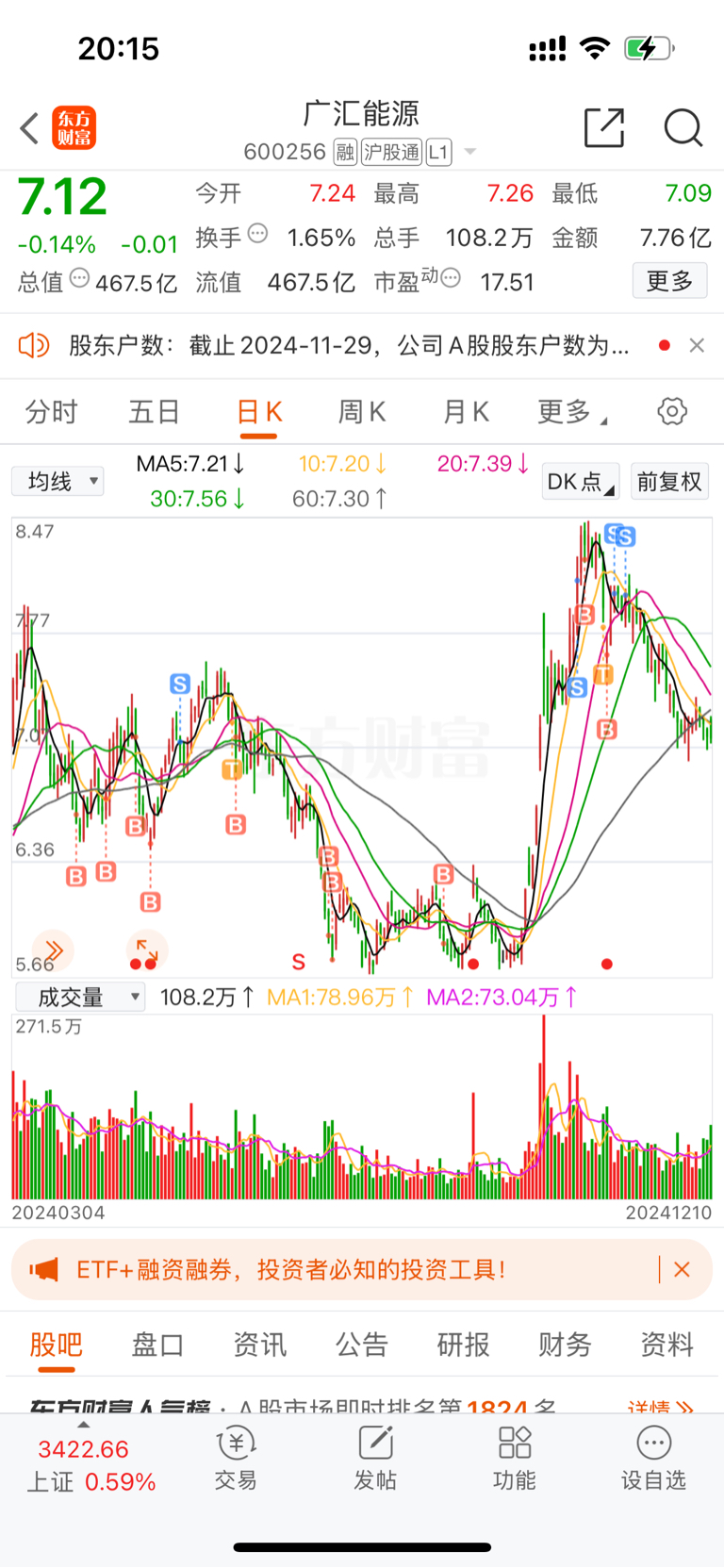Change the 前复权 adjustment option
The width and height of the screenshot is (724, 1568).
[x=669, y=482]
